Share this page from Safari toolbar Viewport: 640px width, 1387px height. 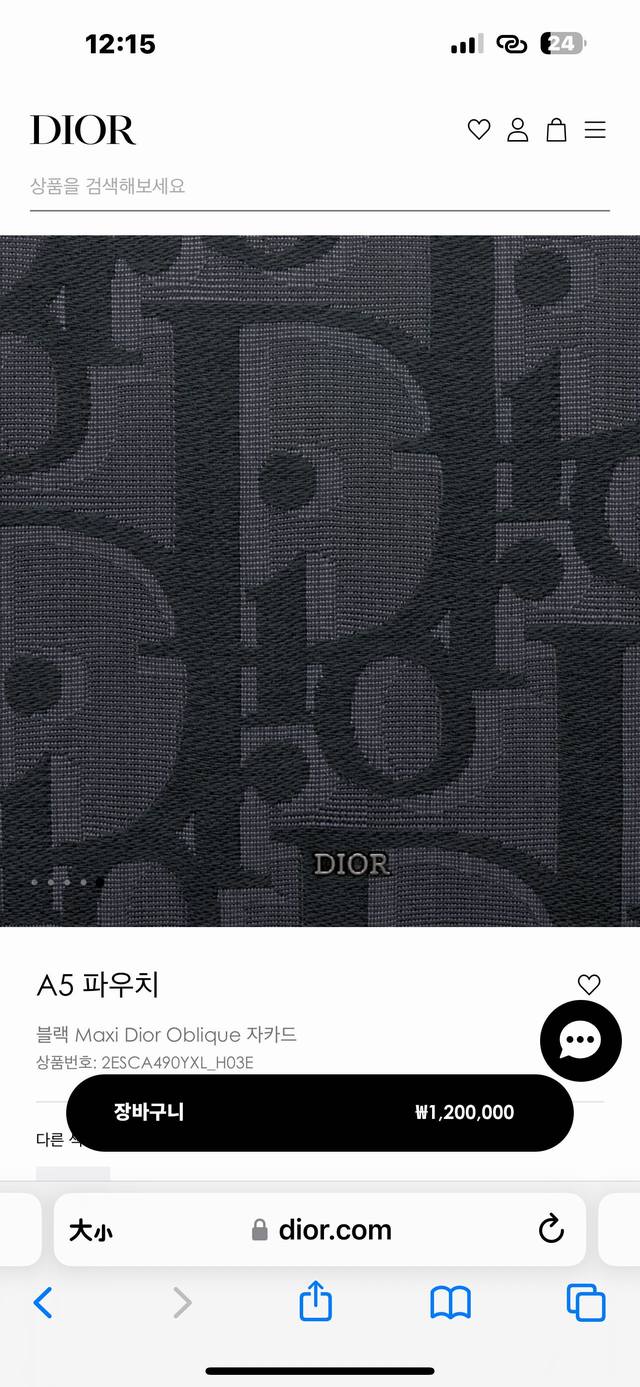coord(316,1302)
